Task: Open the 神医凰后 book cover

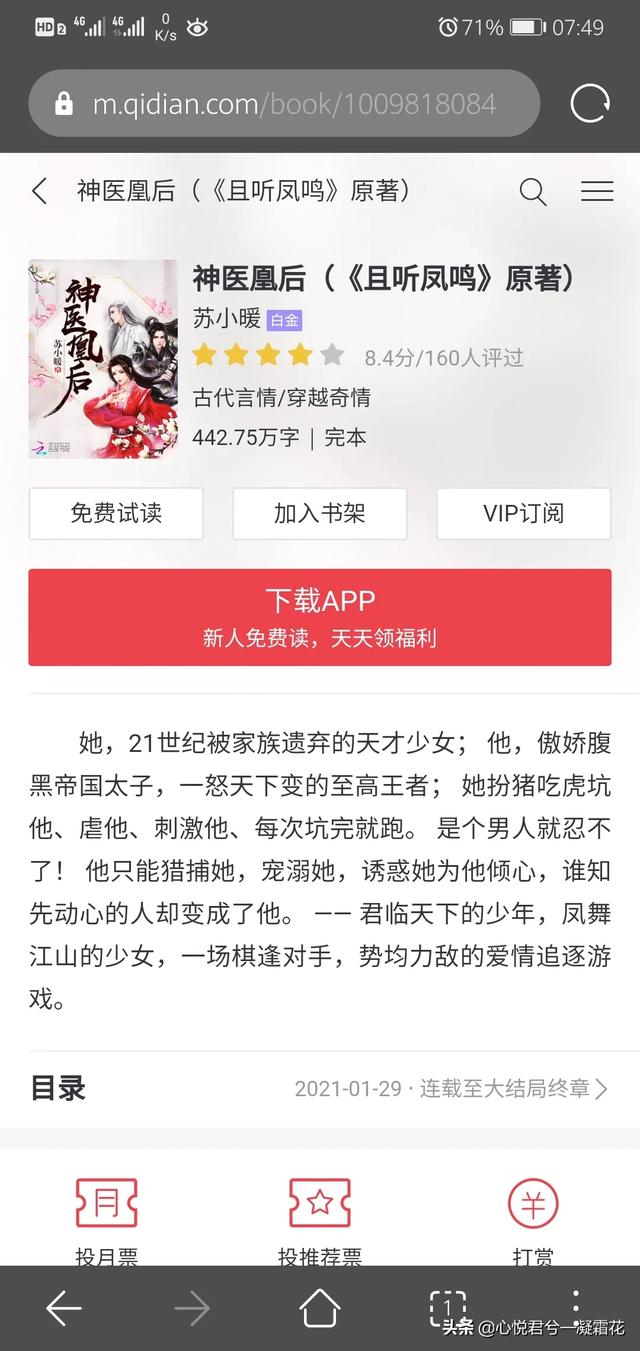Action: tap(103, 359)
